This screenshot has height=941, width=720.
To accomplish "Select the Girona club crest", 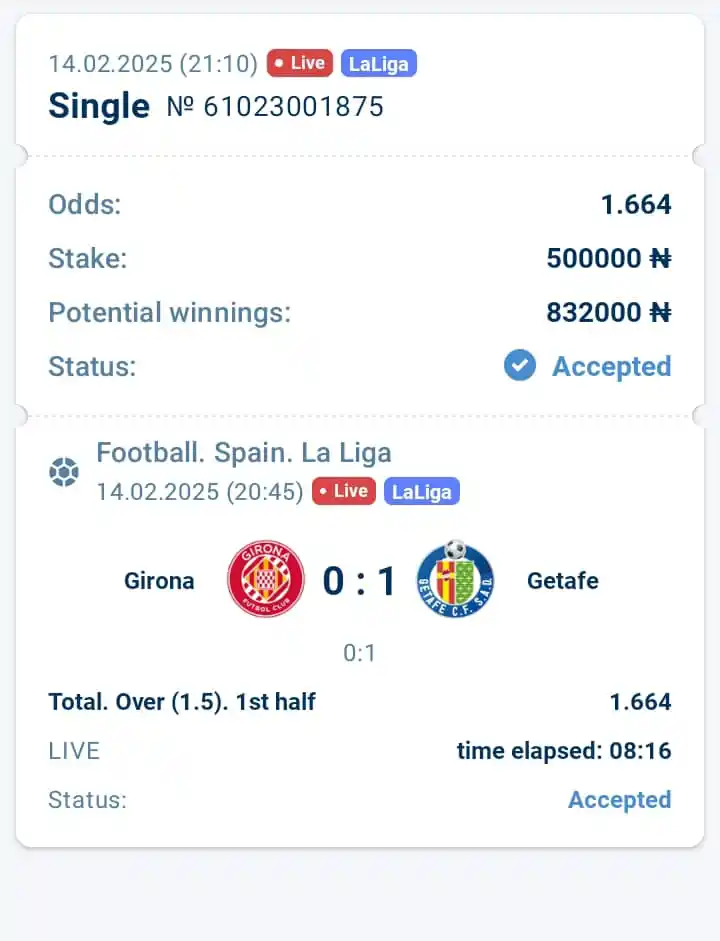I will [265, 580].
